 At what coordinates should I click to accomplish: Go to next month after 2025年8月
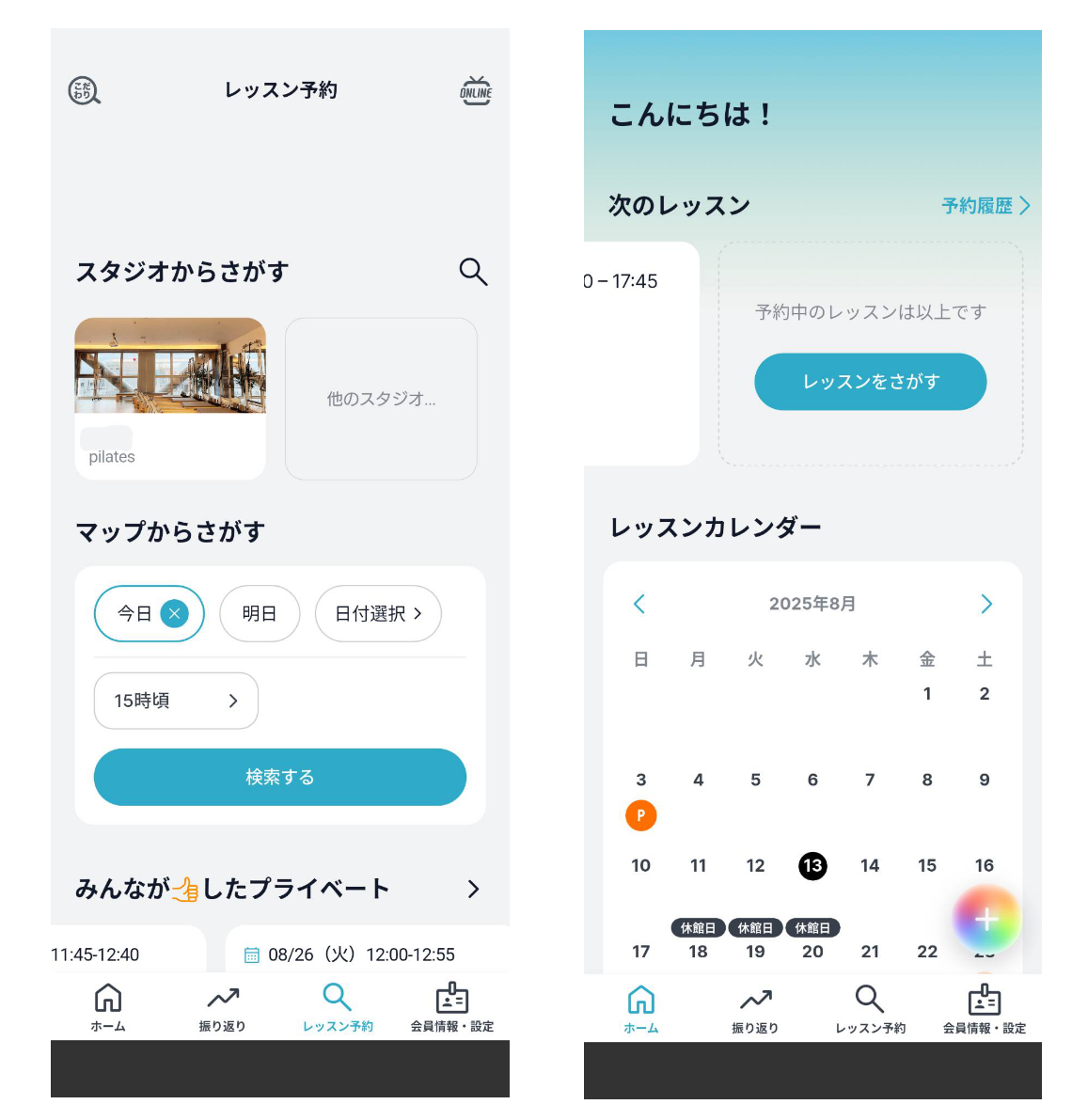tap(985, 604)
